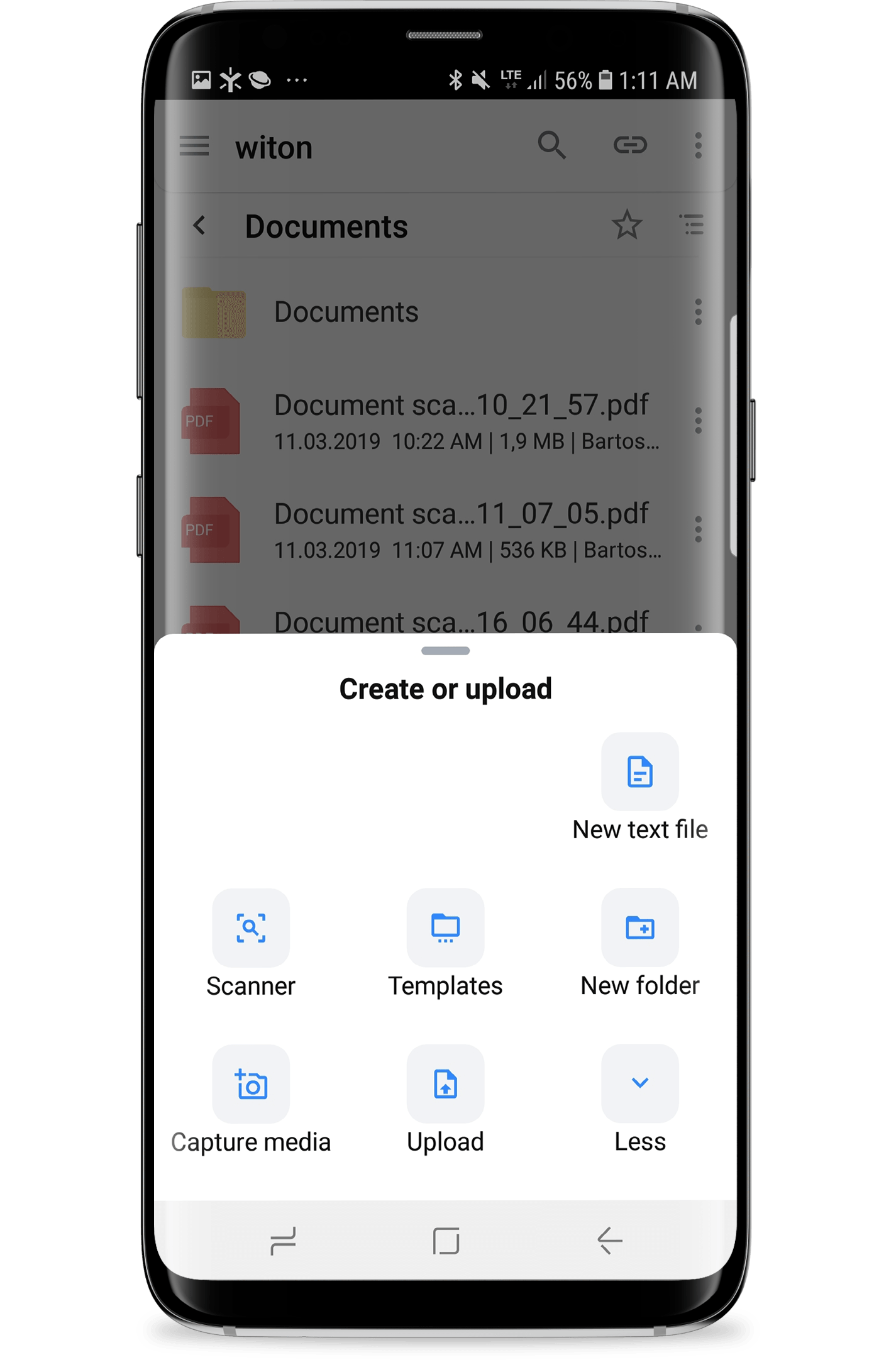The image size is (896, 1367).
Task: Create a new folder
Action: click(639, 928)
